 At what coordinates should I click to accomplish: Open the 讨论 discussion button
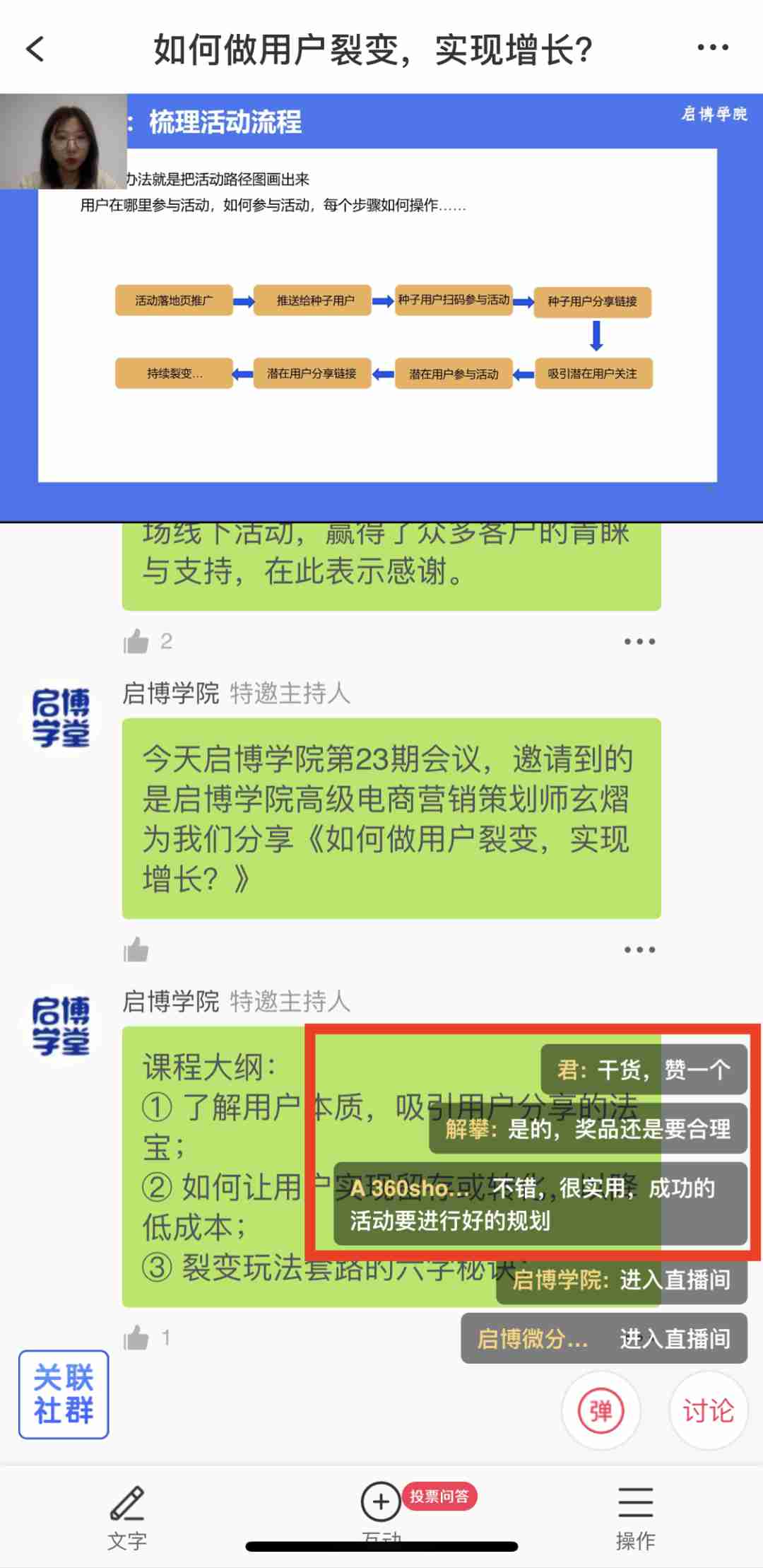(x=708, y=1411)
